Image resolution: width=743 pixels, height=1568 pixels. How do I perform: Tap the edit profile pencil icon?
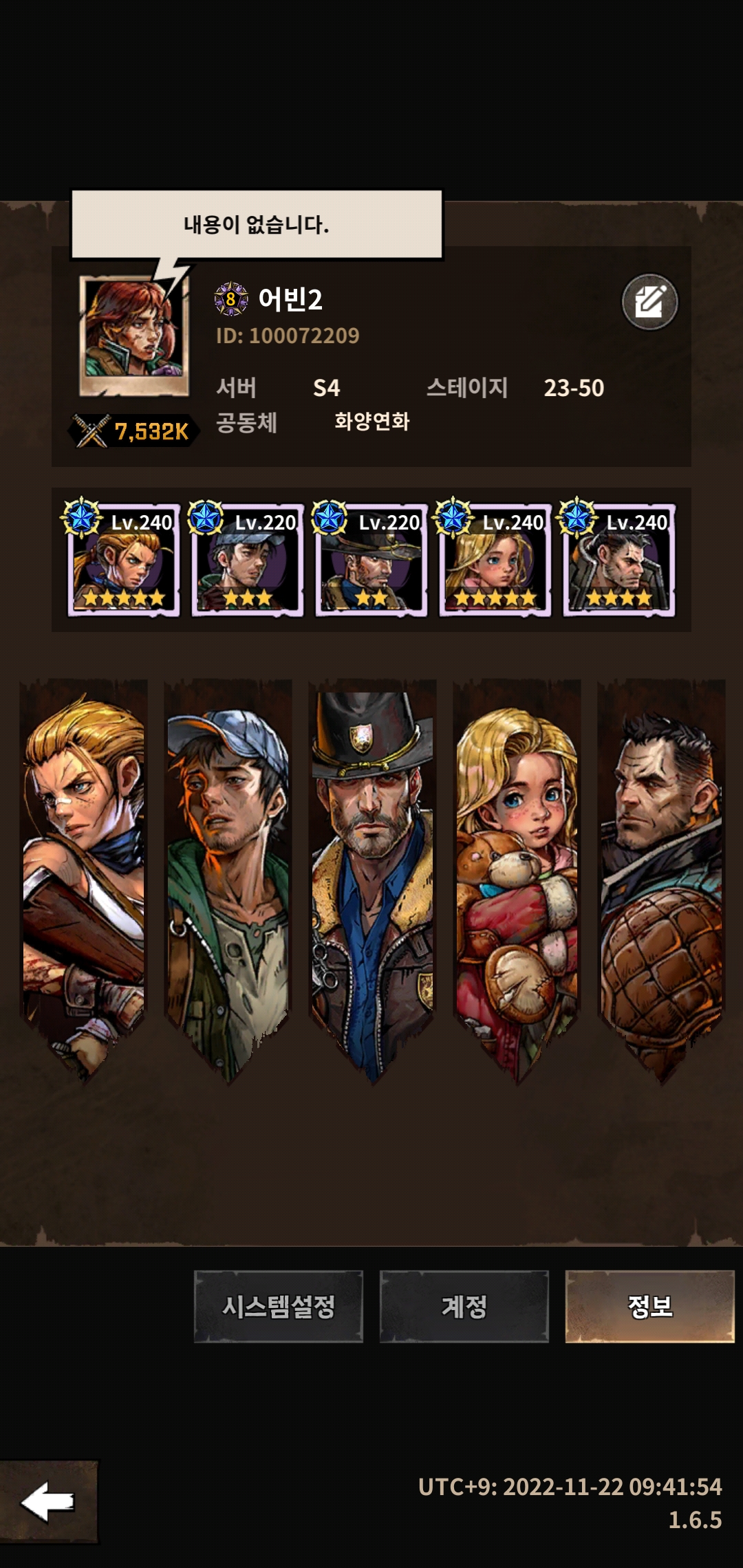pos(649,302)
